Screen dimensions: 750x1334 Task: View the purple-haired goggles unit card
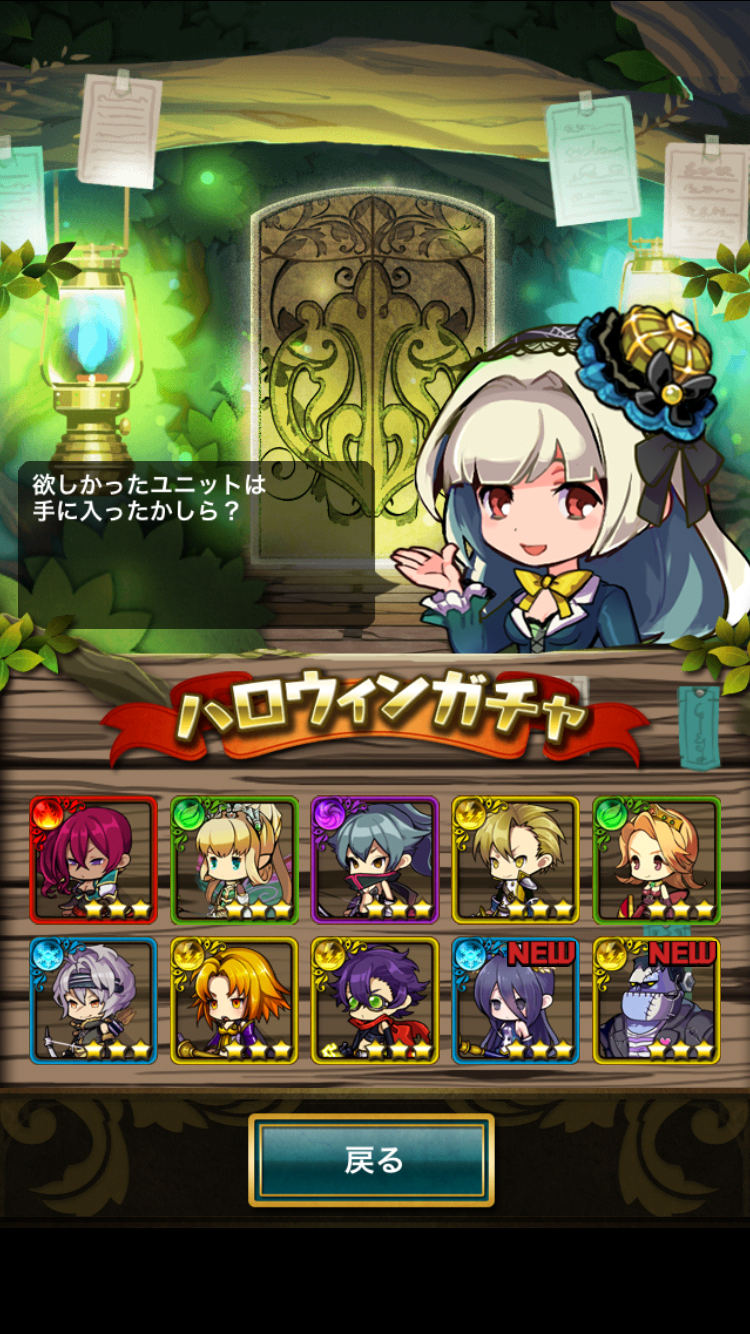point(375,999)
